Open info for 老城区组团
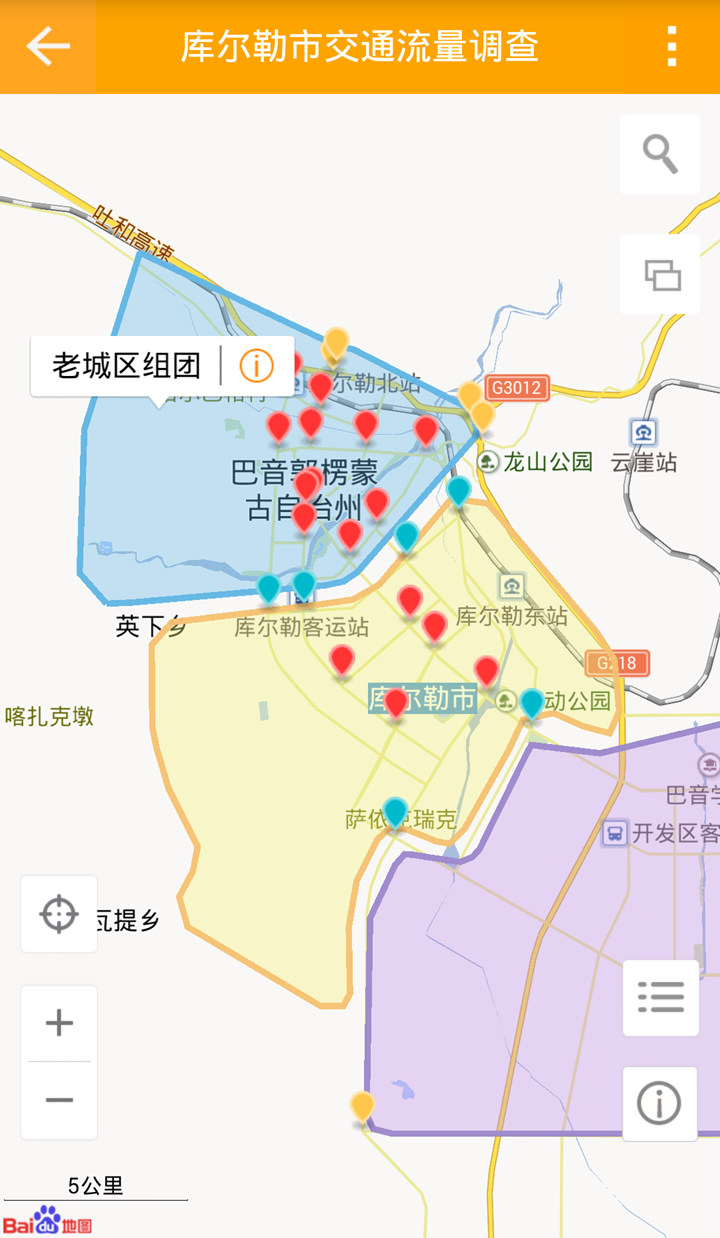The image size is (720, 1238). coord(257,366)
